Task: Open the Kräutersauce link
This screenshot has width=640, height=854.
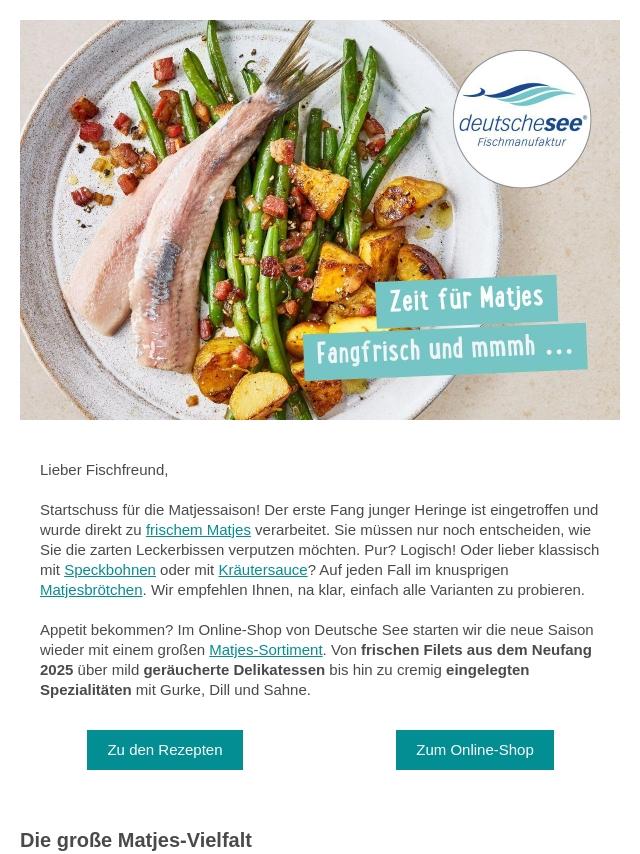Action: (262, 570)
